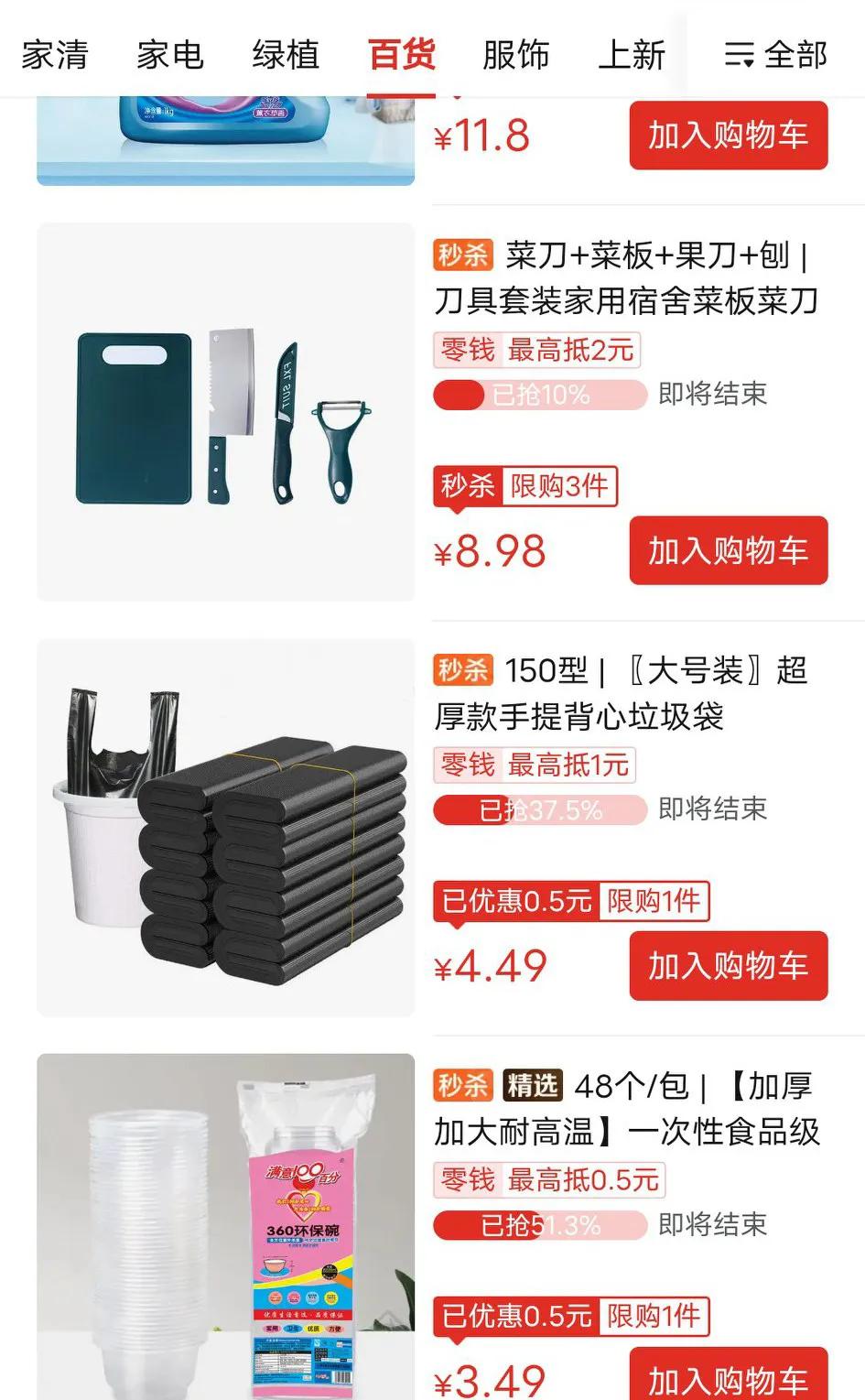
Task: Tap the 秒杀 badge on the trash bags
Action: (463, 672)
